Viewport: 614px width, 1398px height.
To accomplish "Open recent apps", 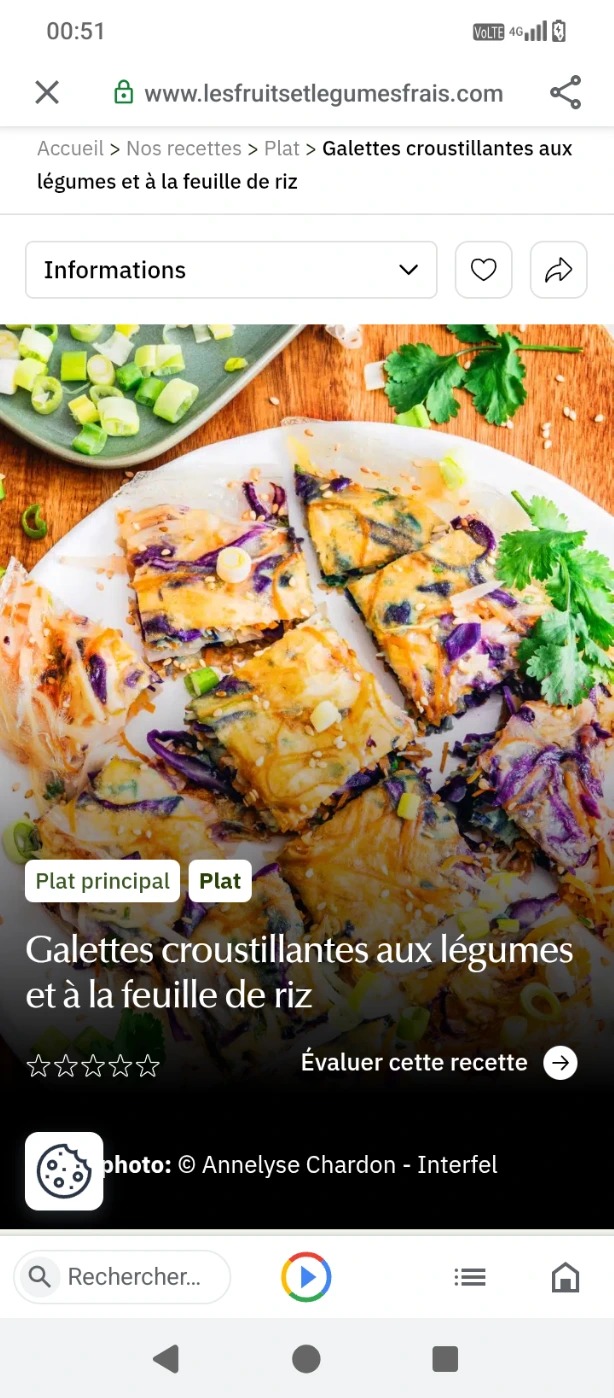I will (x=445, y=1359).
